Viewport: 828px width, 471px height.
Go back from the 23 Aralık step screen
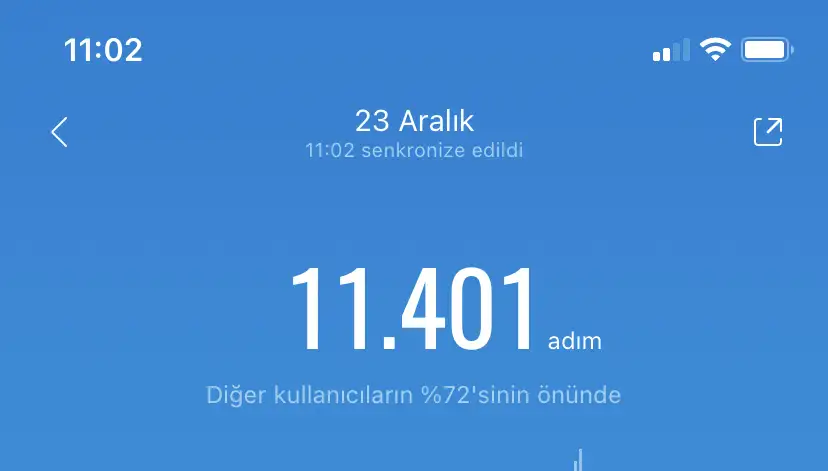coord(60,132)
